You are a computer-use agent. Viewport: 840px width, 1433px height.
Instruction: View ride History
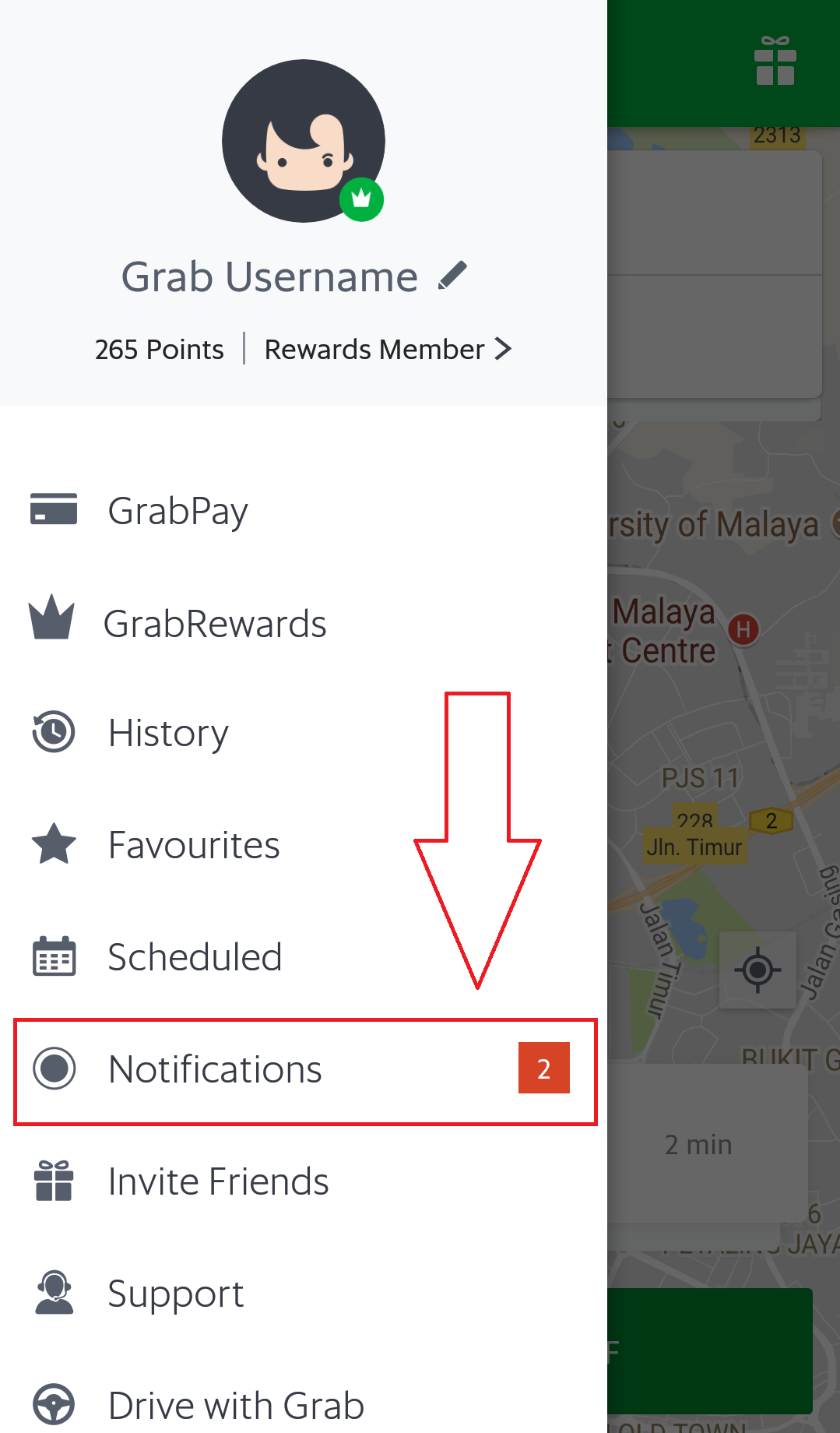168,733
